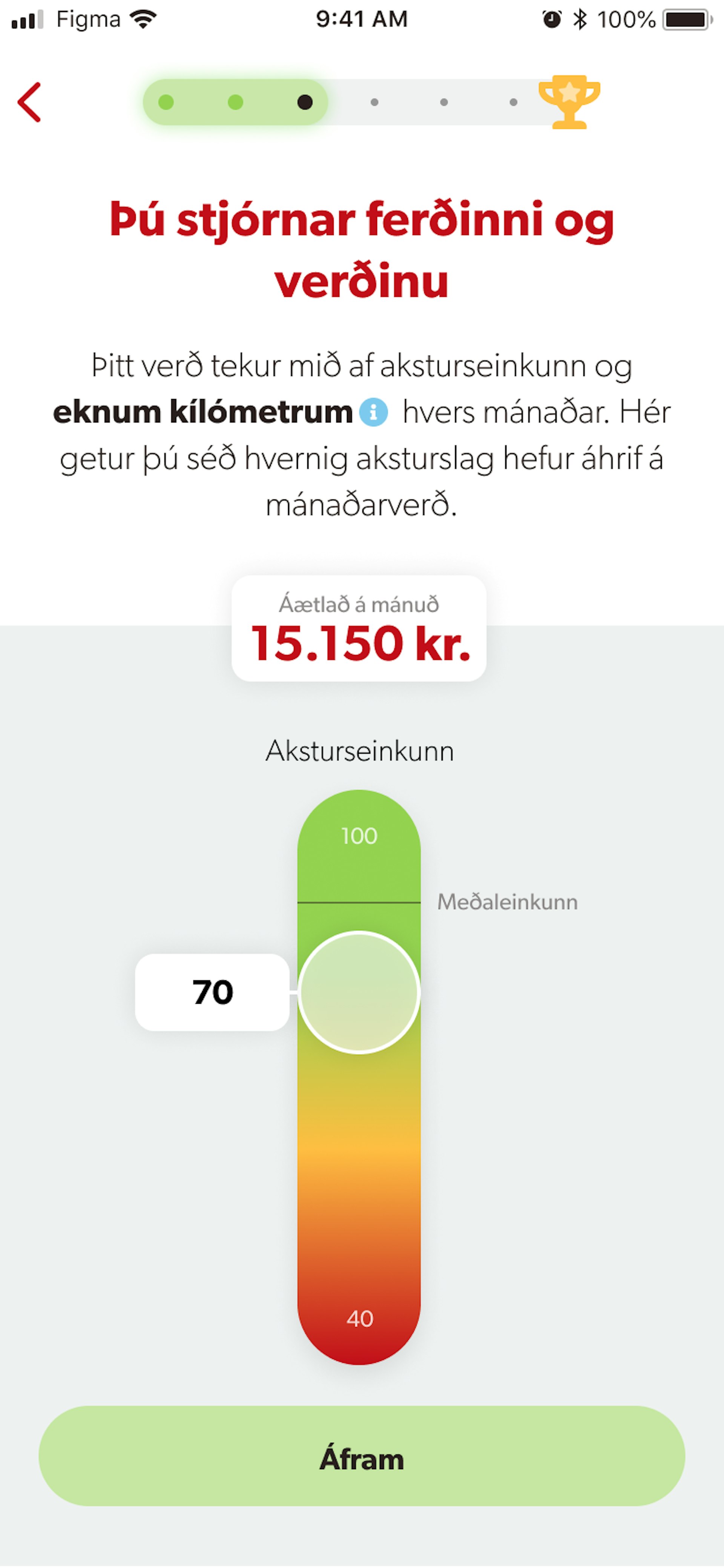Tap the Wi-Fi icon in status bar
The width and height of the screenshot is (724, 1568).
pyautogui.click(x=144, y=18)
